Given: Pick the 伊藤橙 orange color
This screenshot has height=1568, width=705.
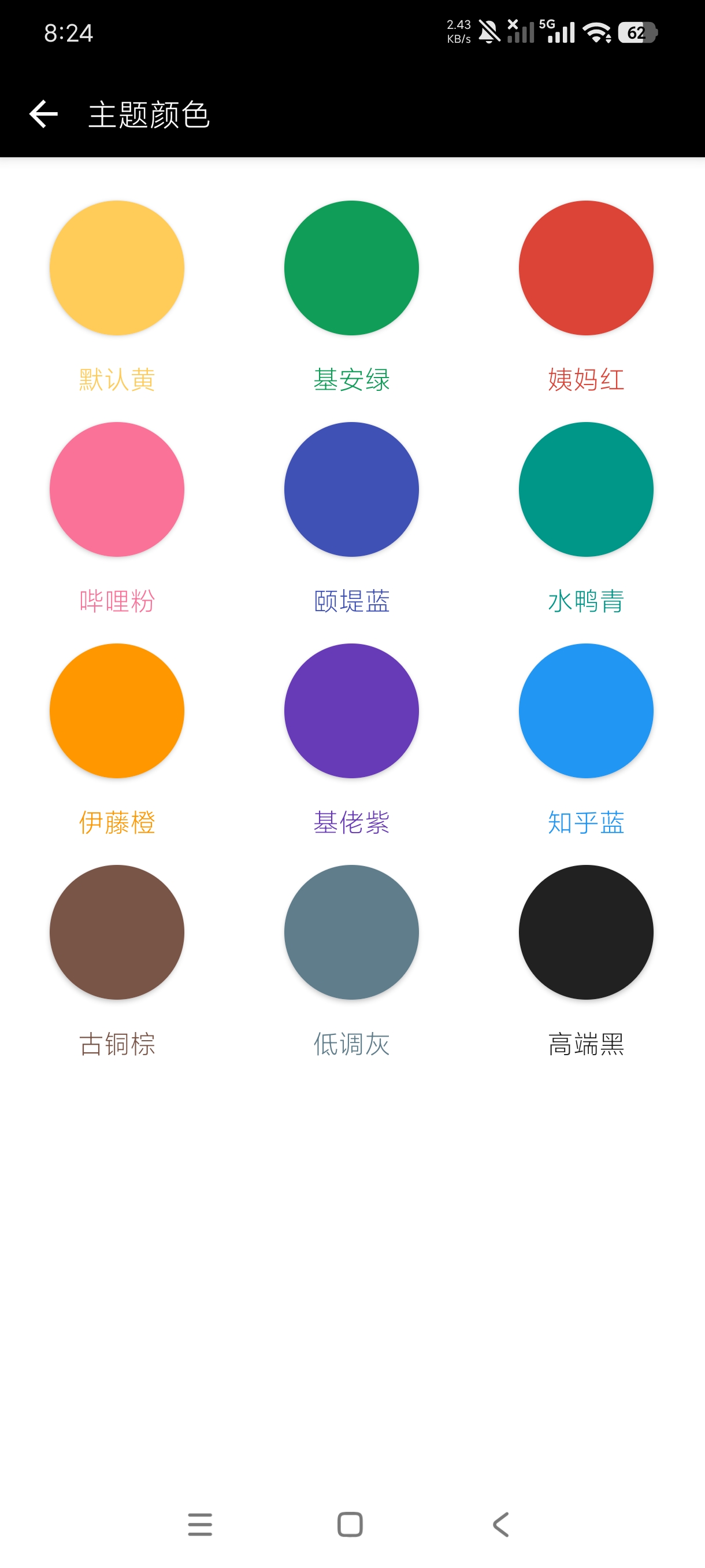Looking at the screenshot, I should [117, 711].
